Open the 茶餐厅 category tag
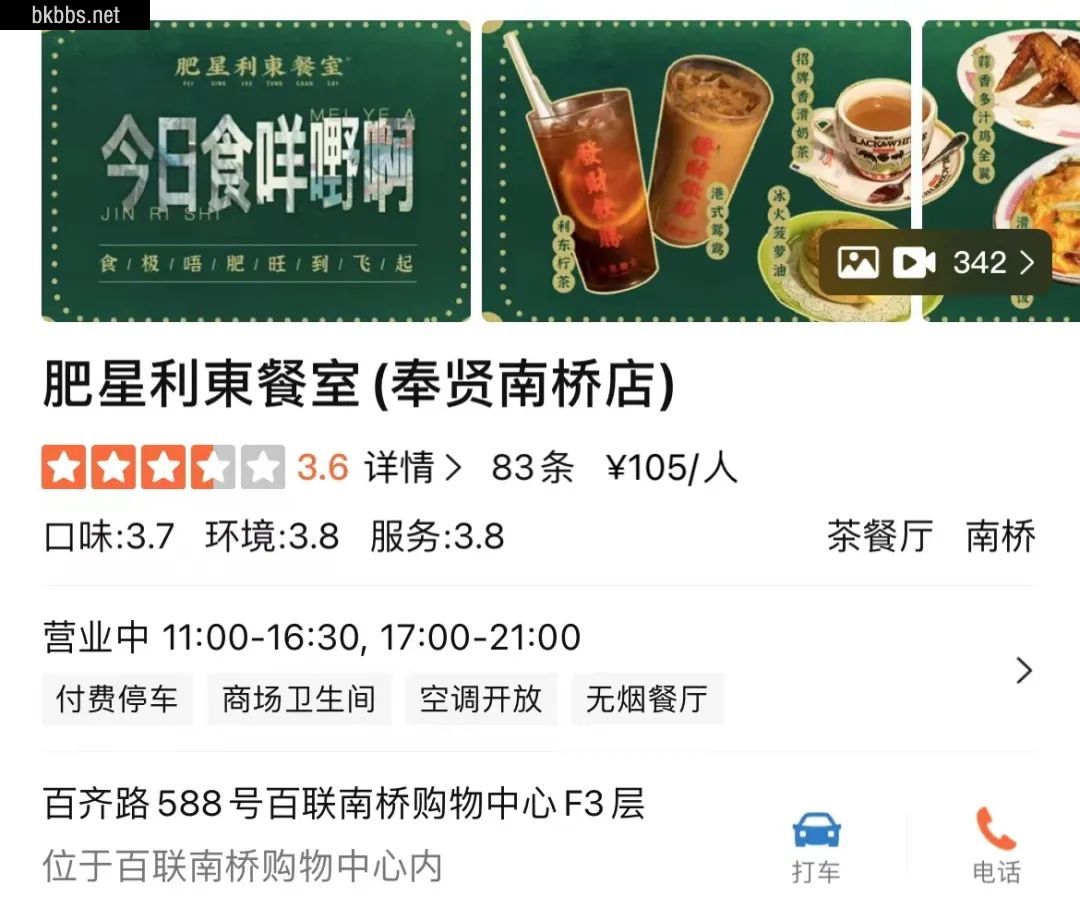Screen dimensions: 1080x908 point(880,537)
